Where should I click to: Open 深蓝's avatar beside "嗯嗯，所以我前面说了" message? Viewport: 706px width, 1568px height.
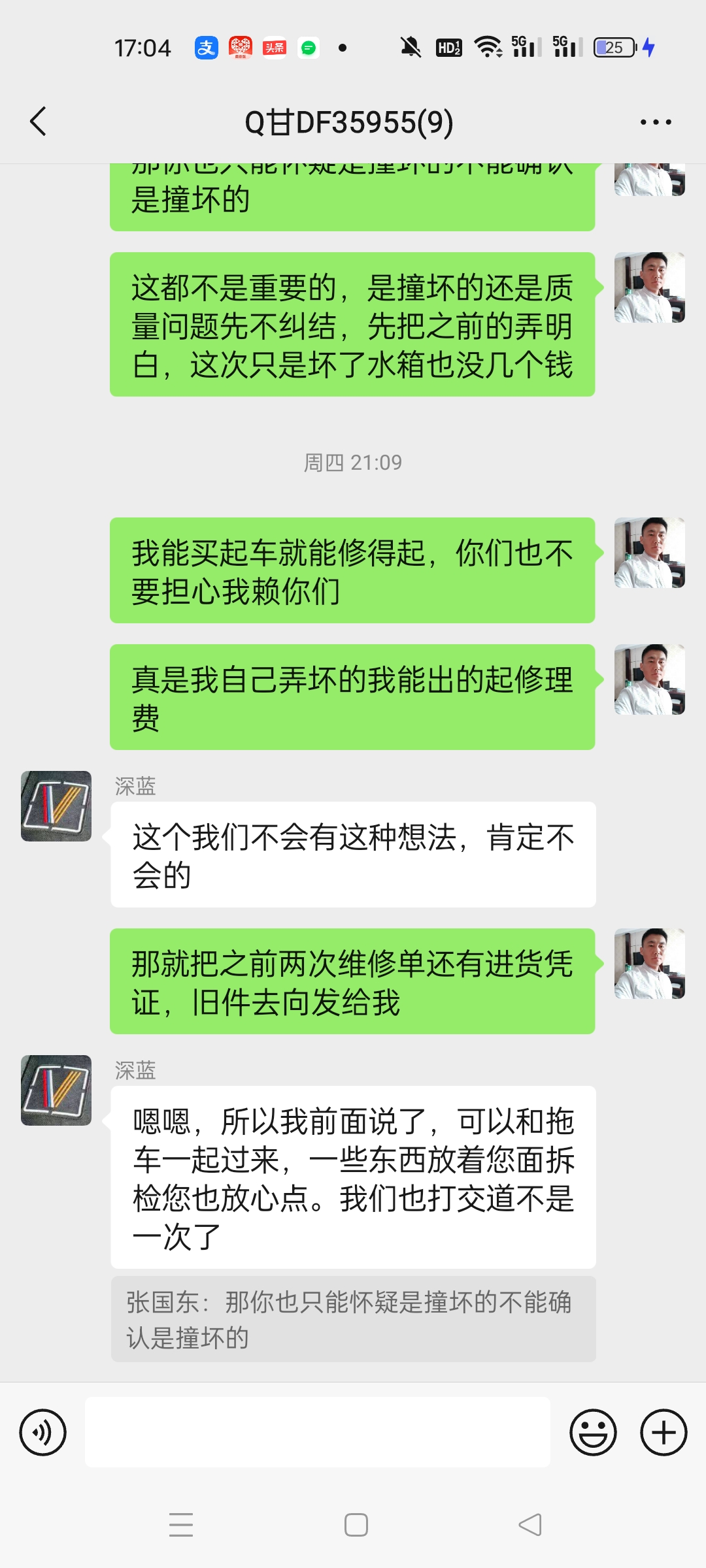pos(56,1090)
